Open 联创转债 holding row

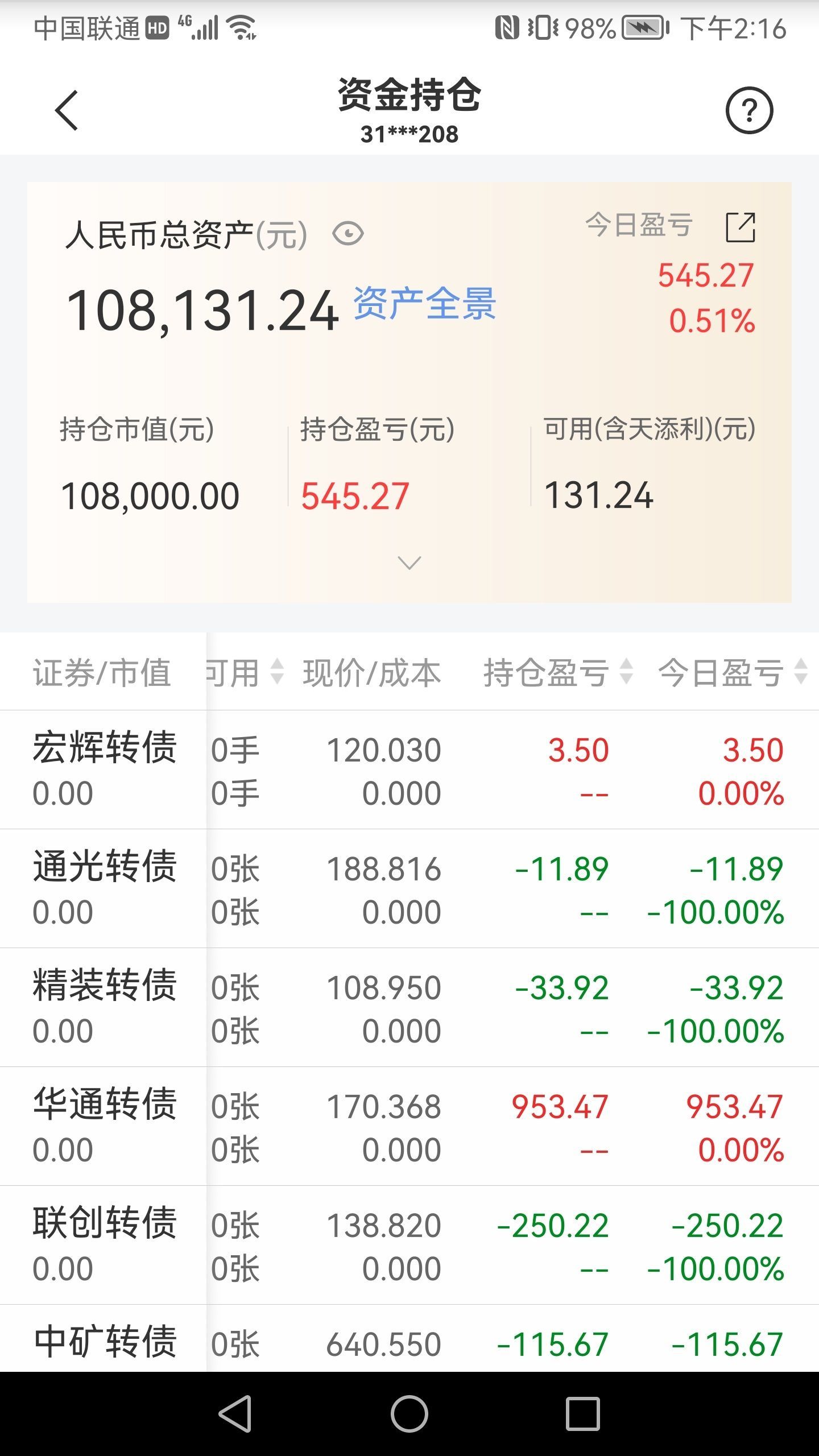[x=409, y=1245]
